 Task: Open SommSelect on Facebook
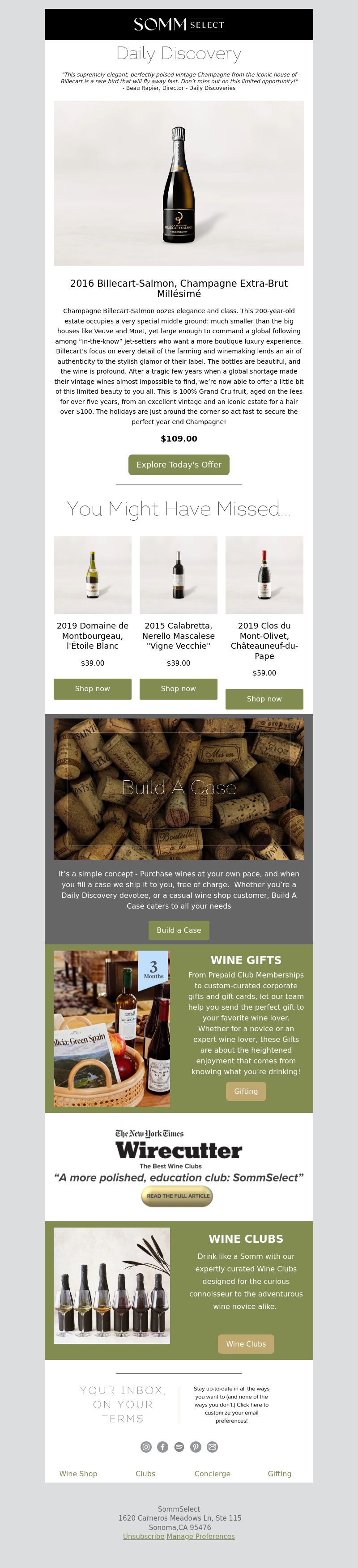[x=162, y=1447]
